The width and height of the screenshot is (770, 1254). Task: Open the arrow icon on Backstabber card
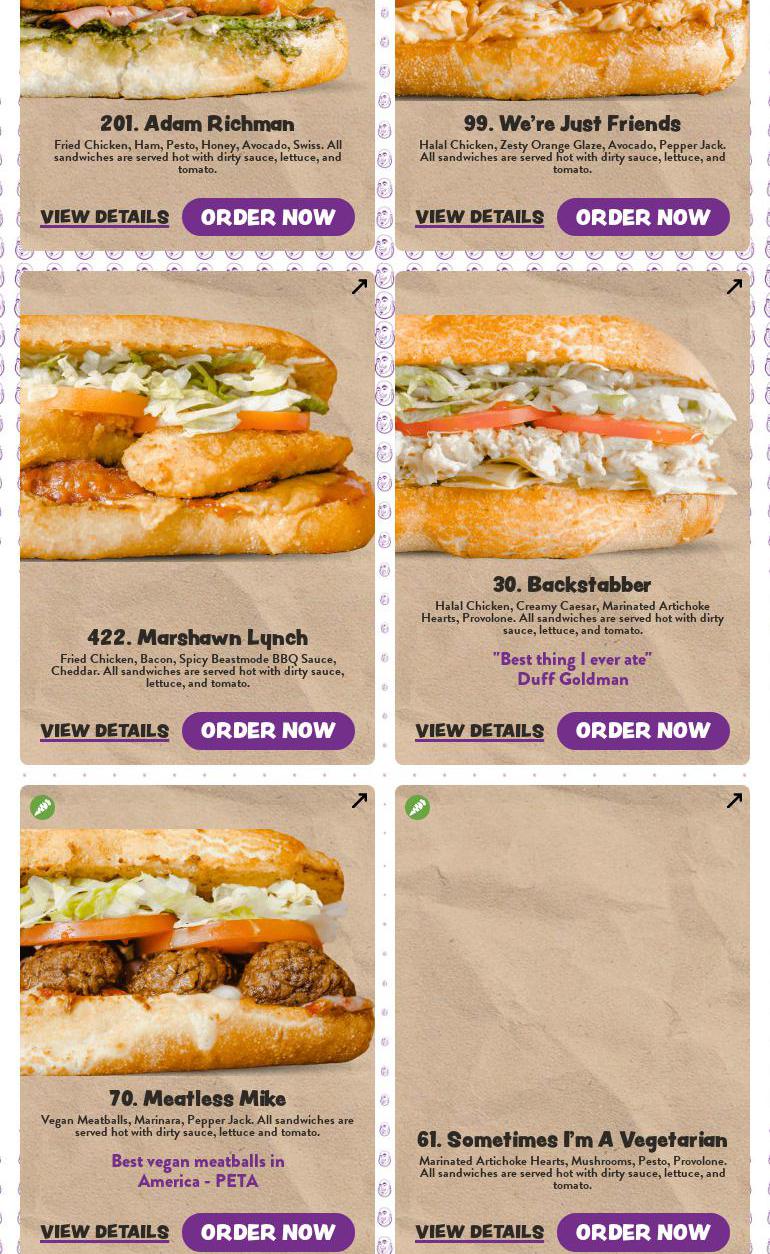[734, 287]
